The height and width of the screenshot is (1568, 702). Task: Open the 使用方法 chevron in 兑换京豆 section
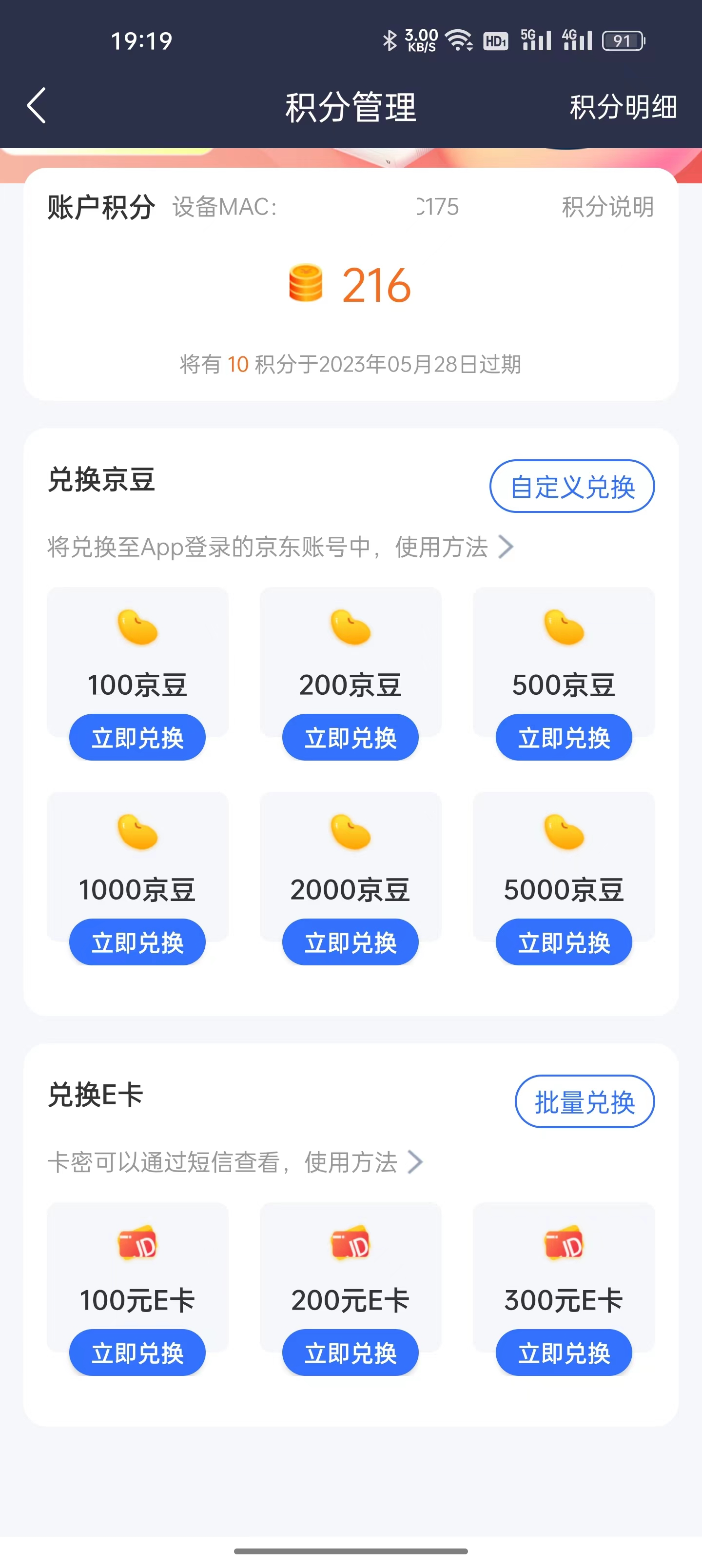[506, 547]
